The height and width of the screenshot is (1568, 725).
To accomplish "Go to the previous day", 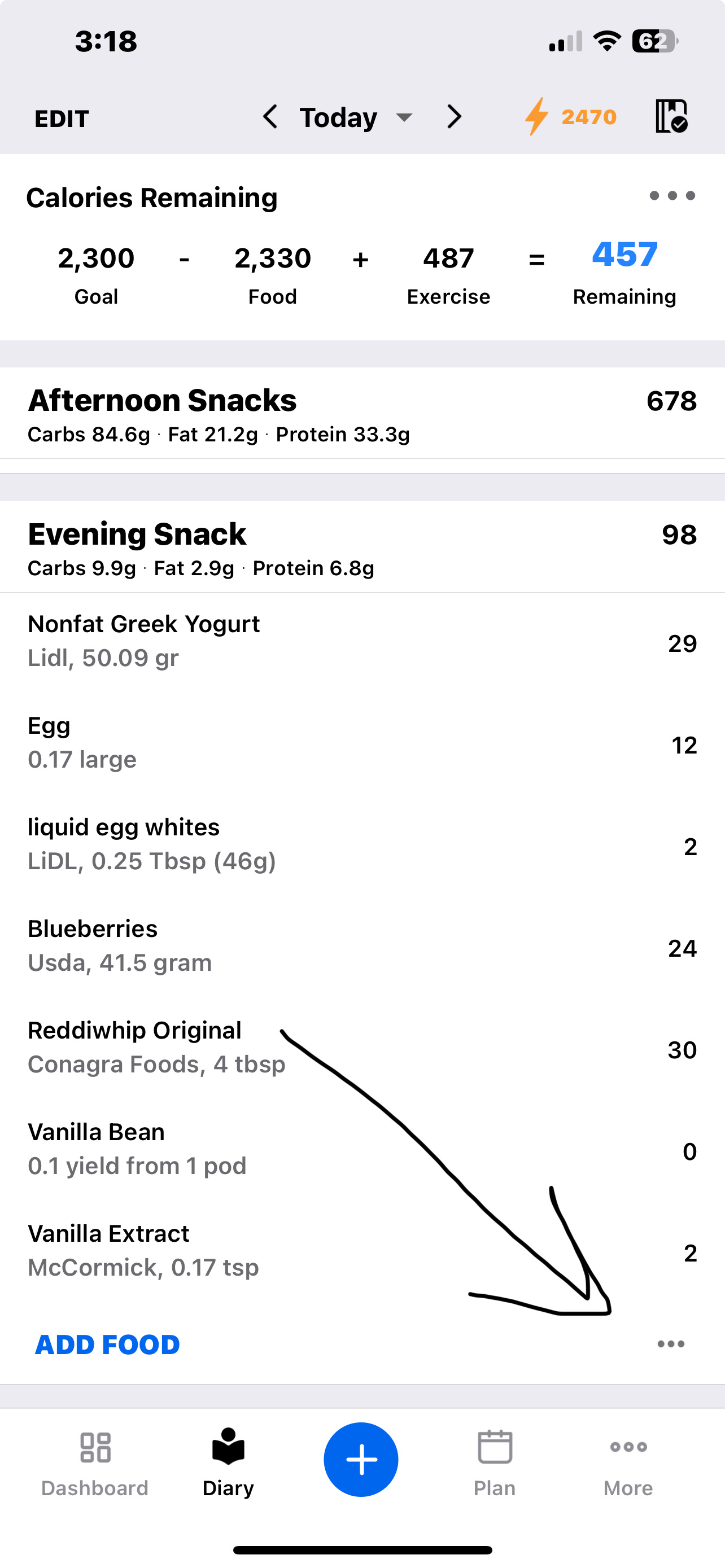I will (x=270, y=116).
